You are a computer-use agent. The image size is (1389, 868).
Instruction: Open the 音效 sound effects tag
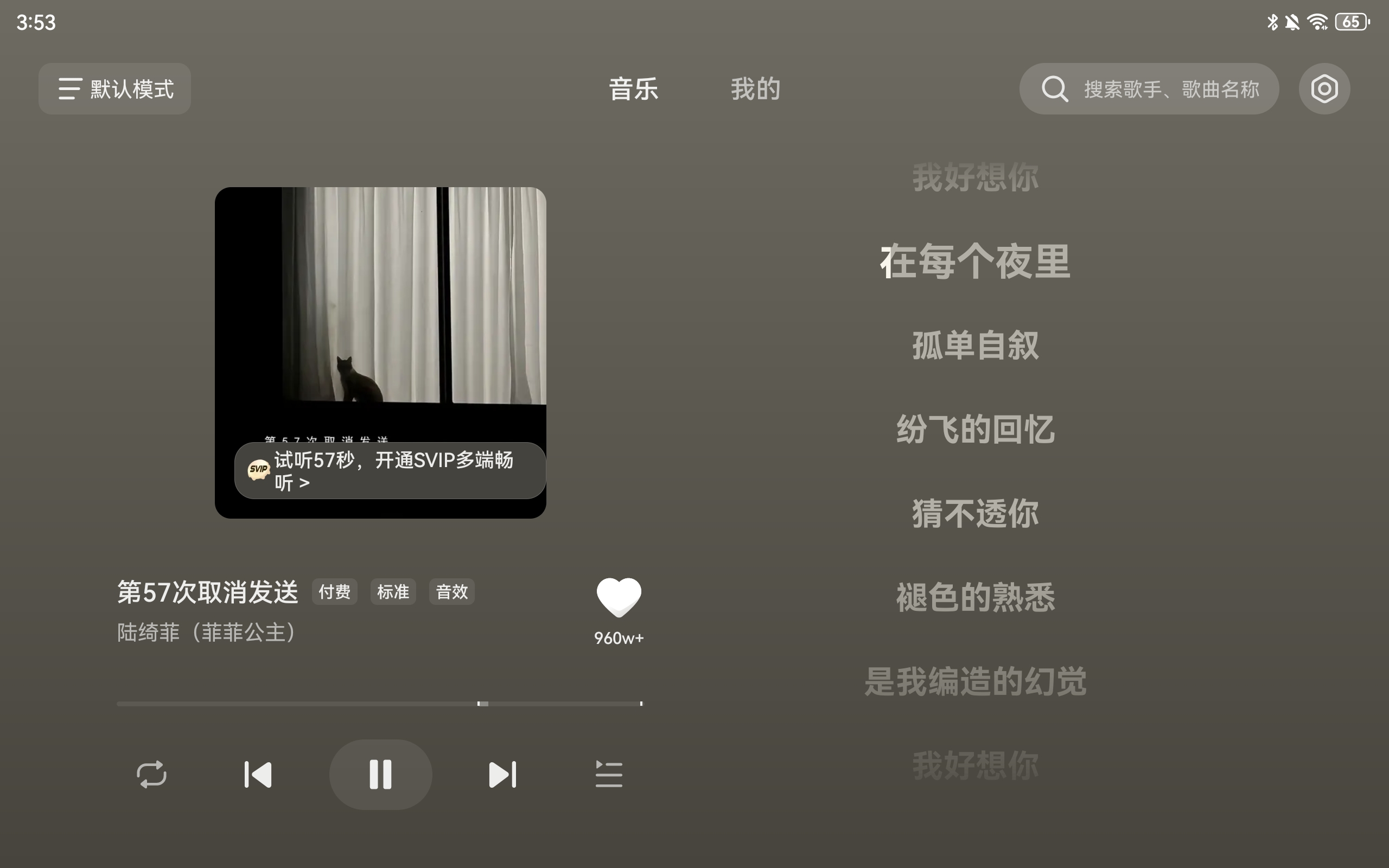pyautogui.click(x=452, y=592)
